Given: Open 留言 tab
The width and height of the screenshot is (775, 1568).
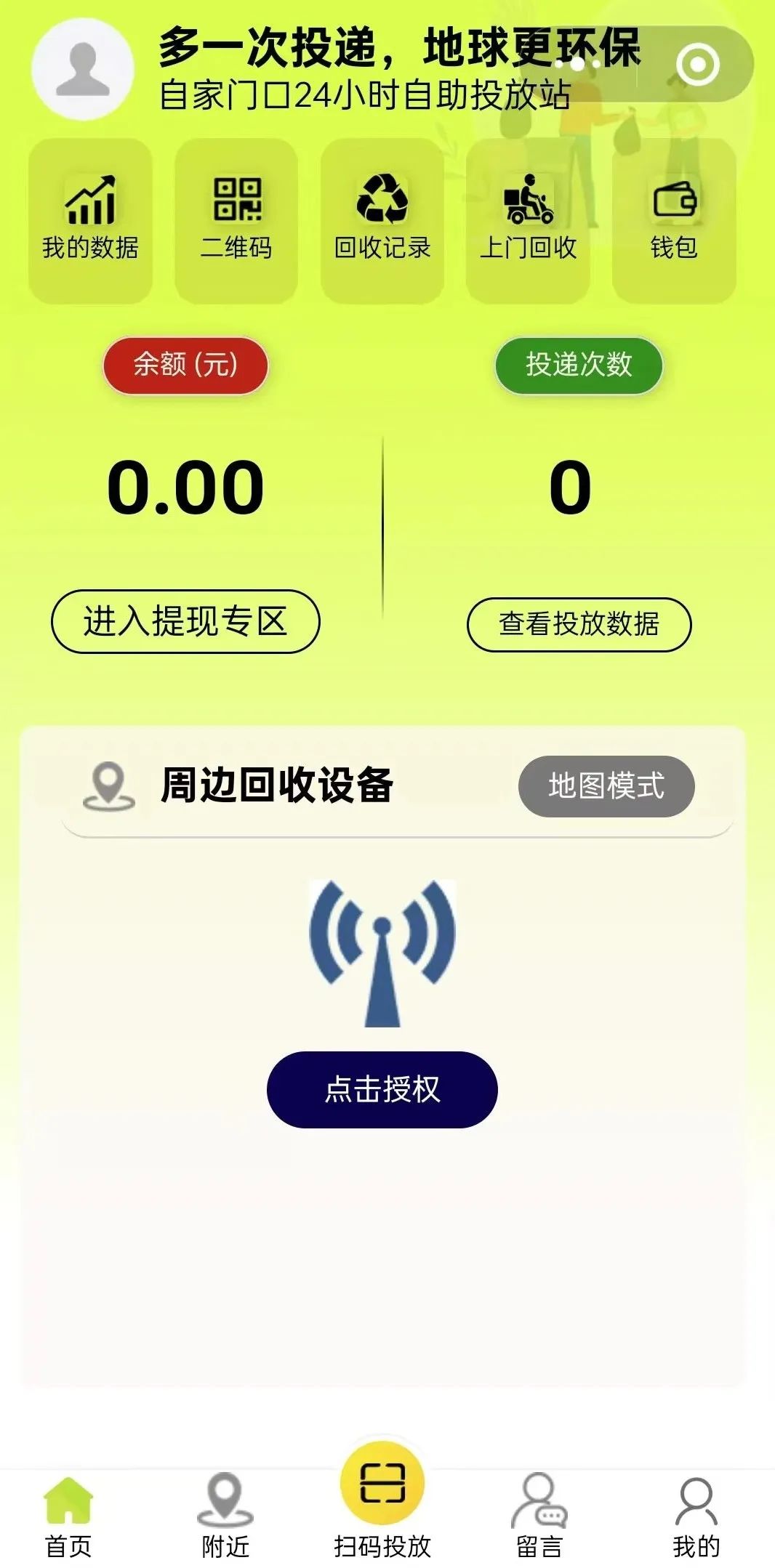Looking at the screenshot, I should (x=539, y=1517).
